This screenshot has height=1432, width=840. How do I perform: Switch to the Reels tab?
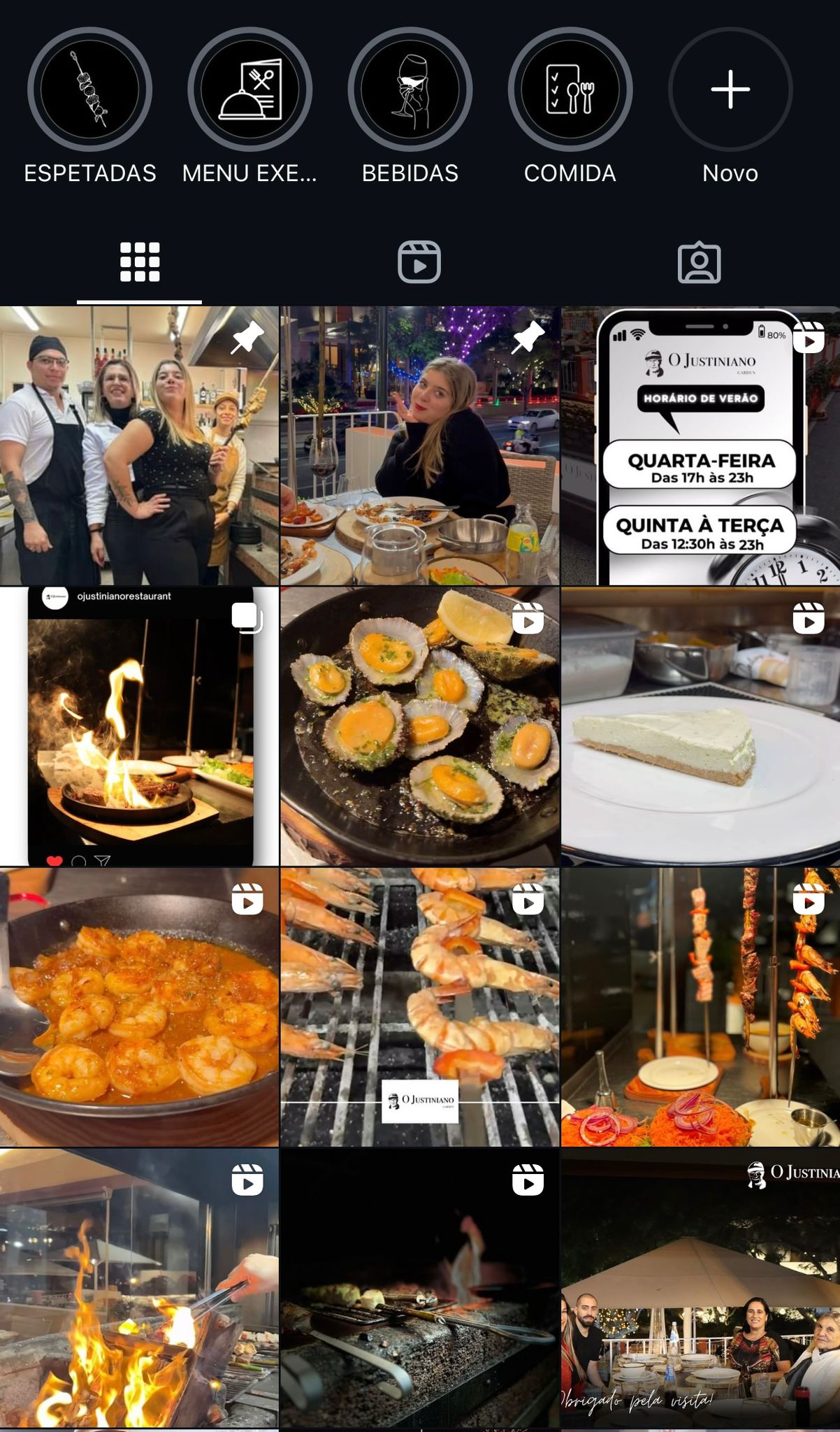pyautogui.click(x=419, y=262)
